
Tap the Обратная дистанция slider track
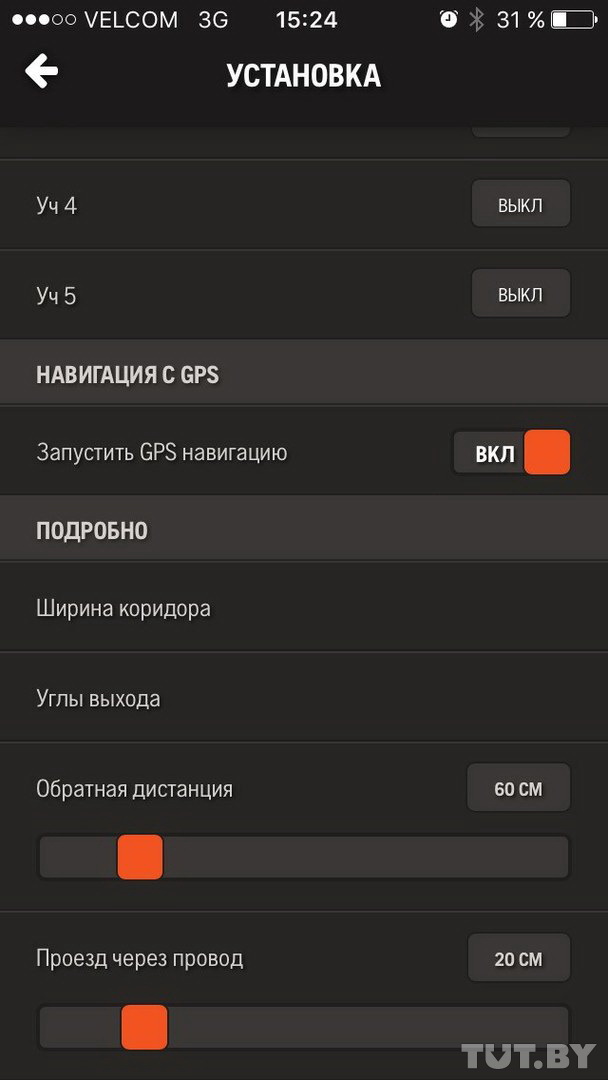click(304, 857)
